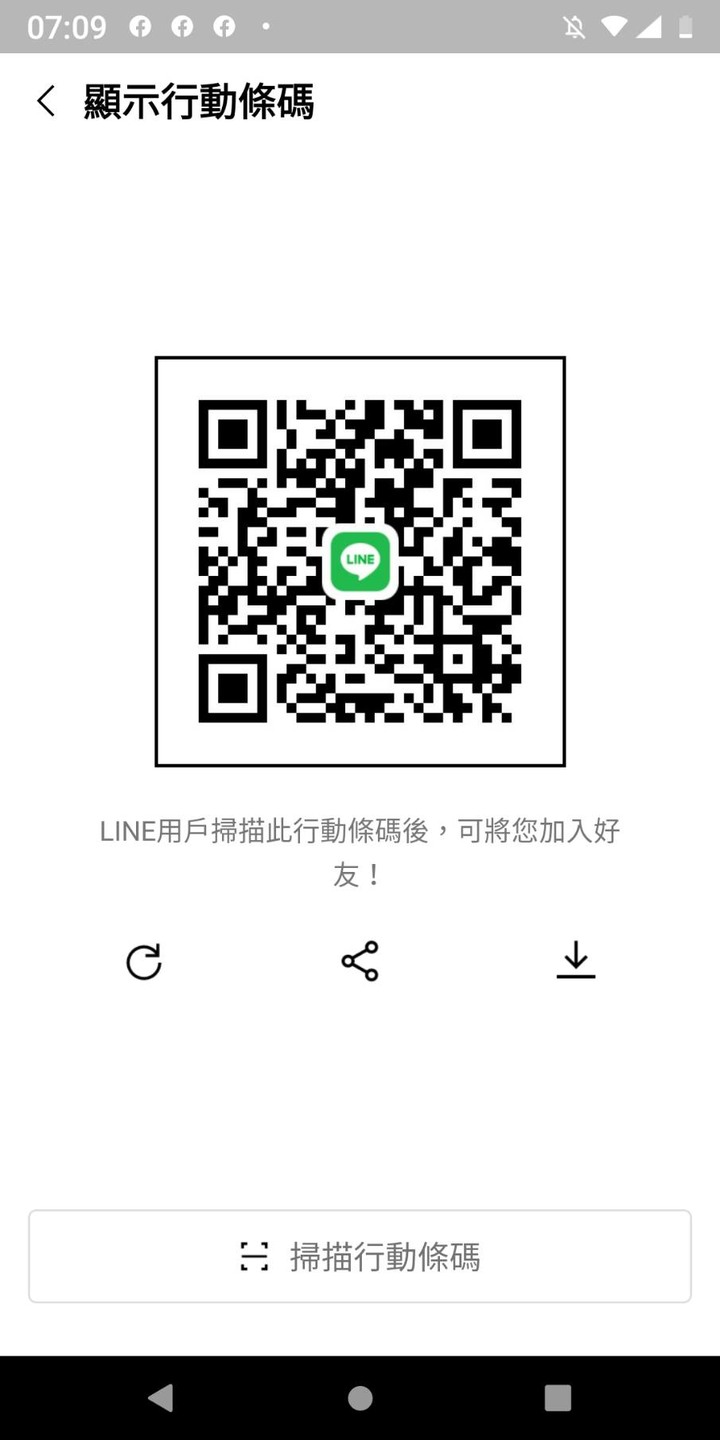The height and width of the screenshot is (1440, 720).
Task: Download the QR code image
Action: click(x=576, y=960)
